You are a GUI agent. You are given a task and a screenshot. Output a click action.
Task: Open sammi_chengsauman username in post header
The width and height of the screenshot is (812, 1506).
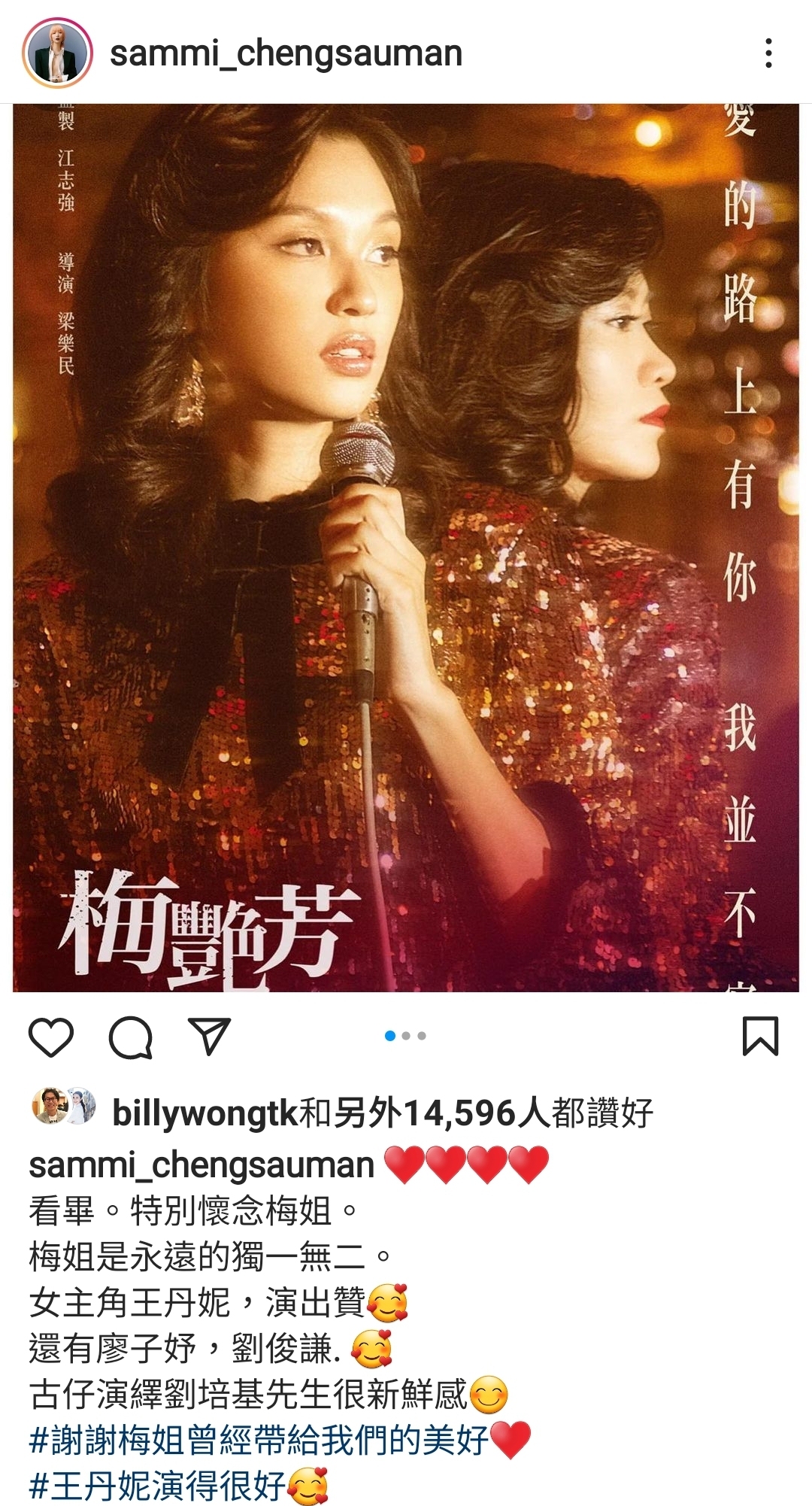click(286, 53)
